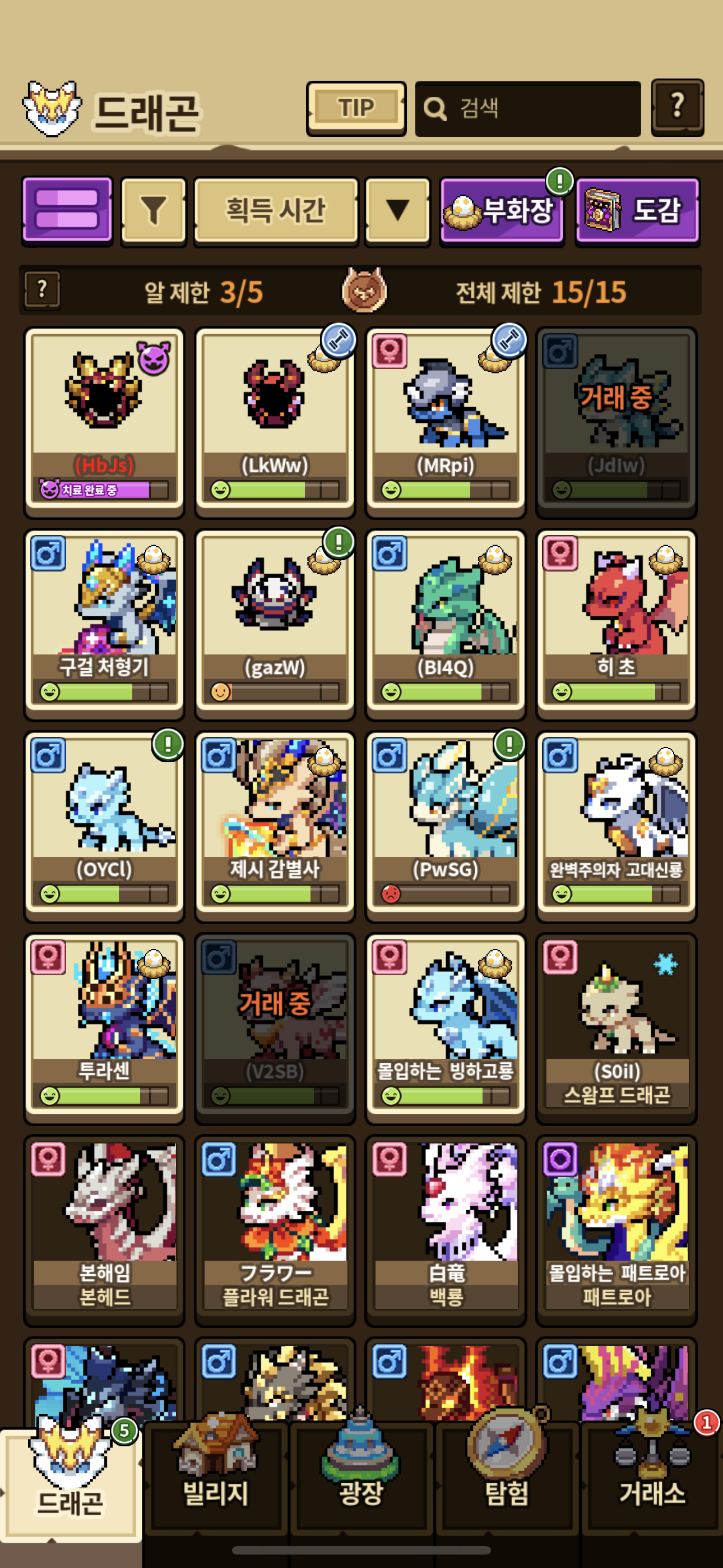723x1568 pixels.
Task: Open the question mark help button beside search
Action: pos(676,108)
